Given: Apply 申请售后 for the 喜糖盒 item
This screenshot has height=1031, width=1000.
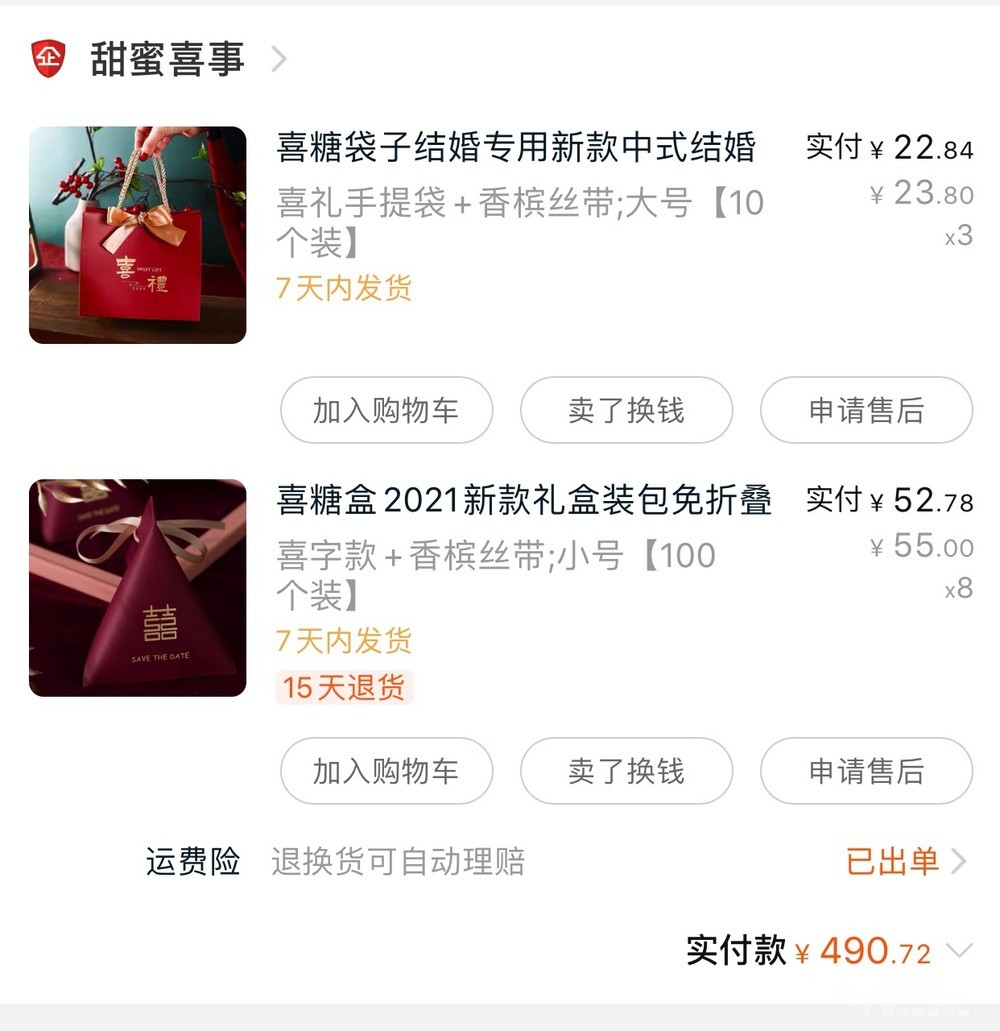Looking at the screenshot, I should pyautogui.click(x=866, y=771).
